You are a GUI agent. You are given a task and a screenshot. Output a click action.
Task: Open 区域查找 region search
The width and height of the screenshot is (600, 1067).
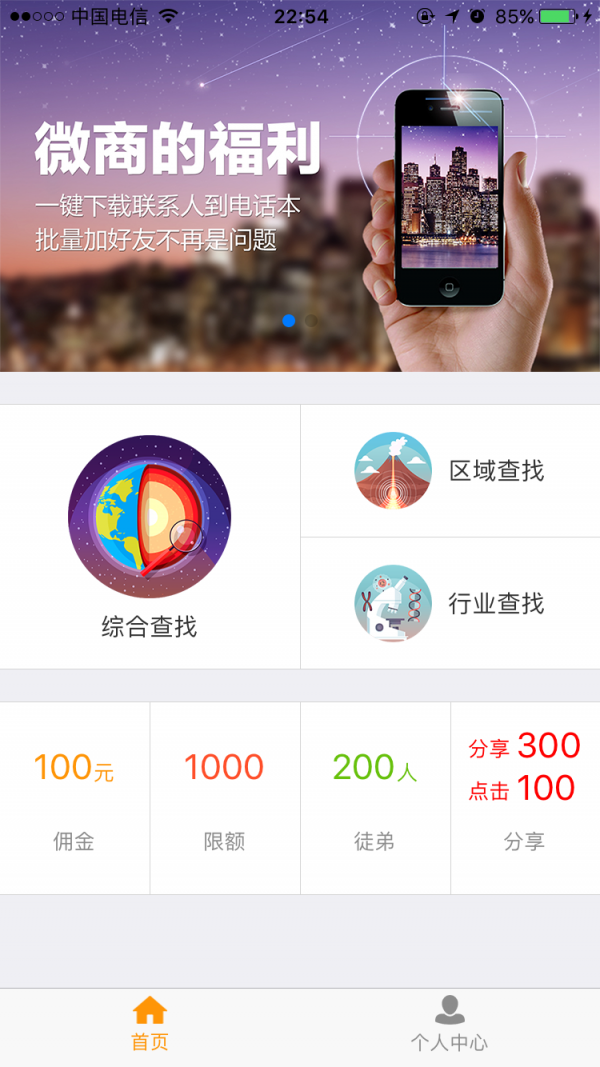coord(450,470)
